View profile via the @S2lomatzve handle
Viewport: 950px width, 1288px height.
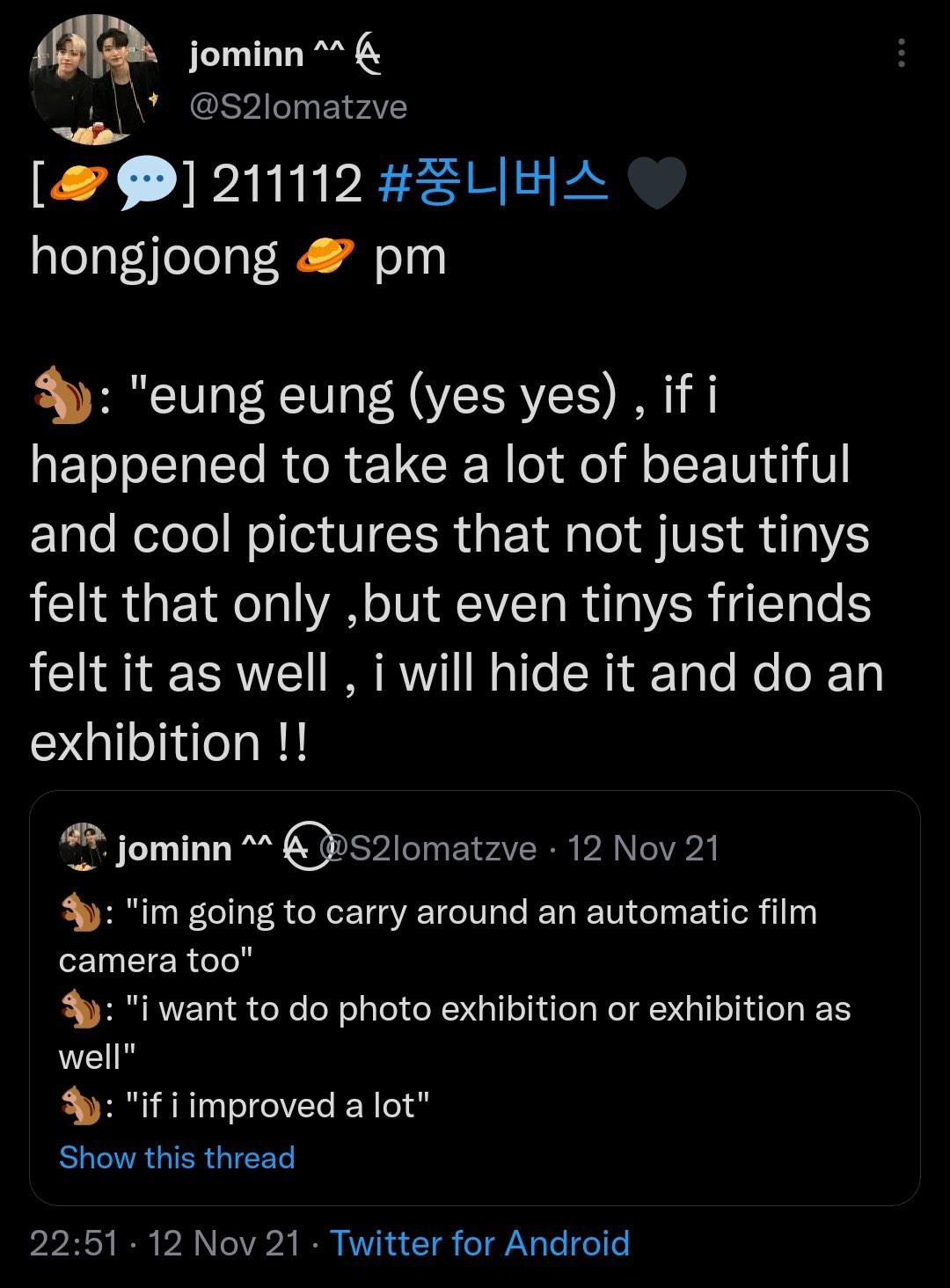coord(298,107)
